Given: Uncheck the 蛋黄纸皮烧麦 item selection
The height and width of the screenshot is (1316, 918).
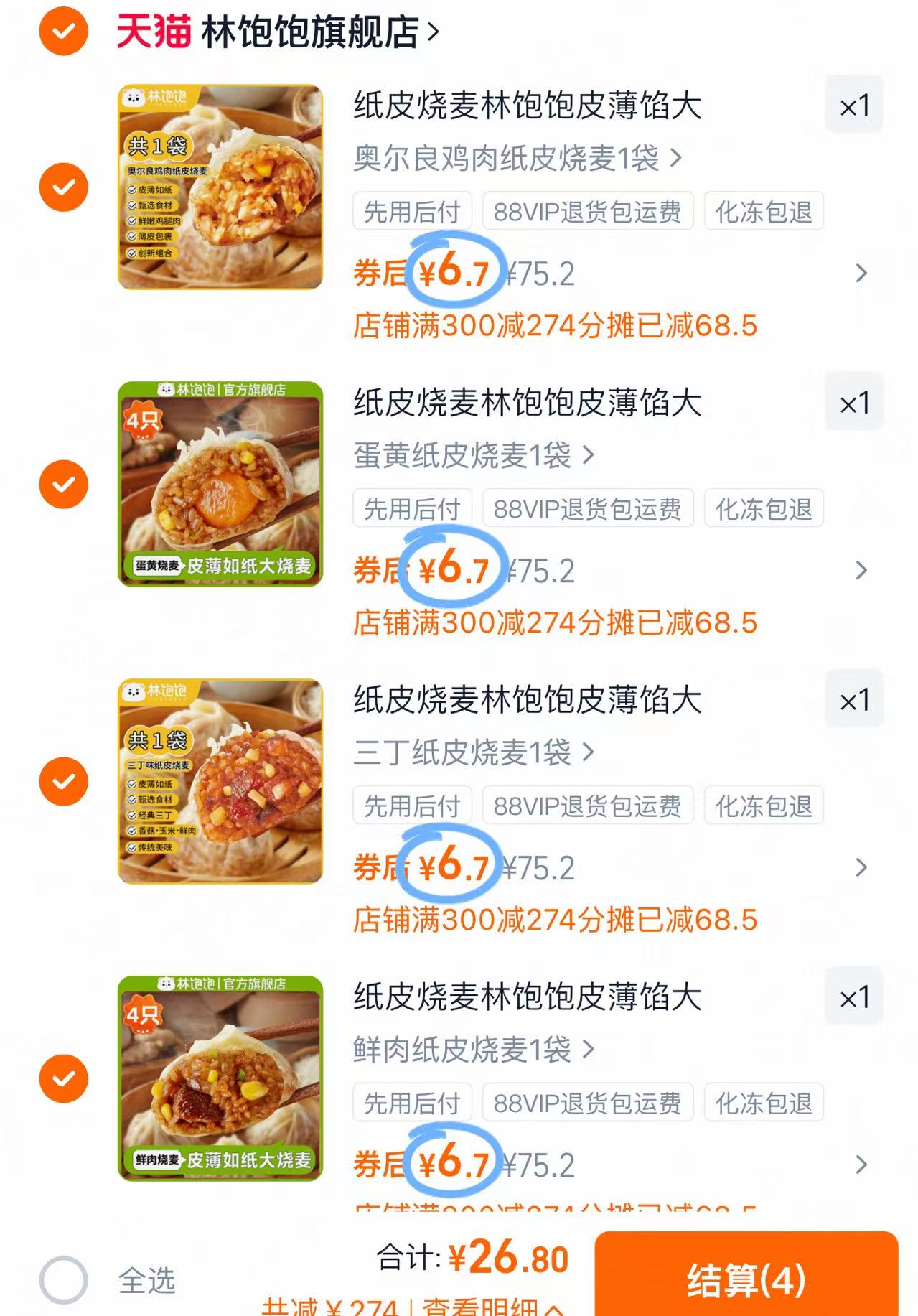Looking at the screenshot, I should click(x=65, y=482).
